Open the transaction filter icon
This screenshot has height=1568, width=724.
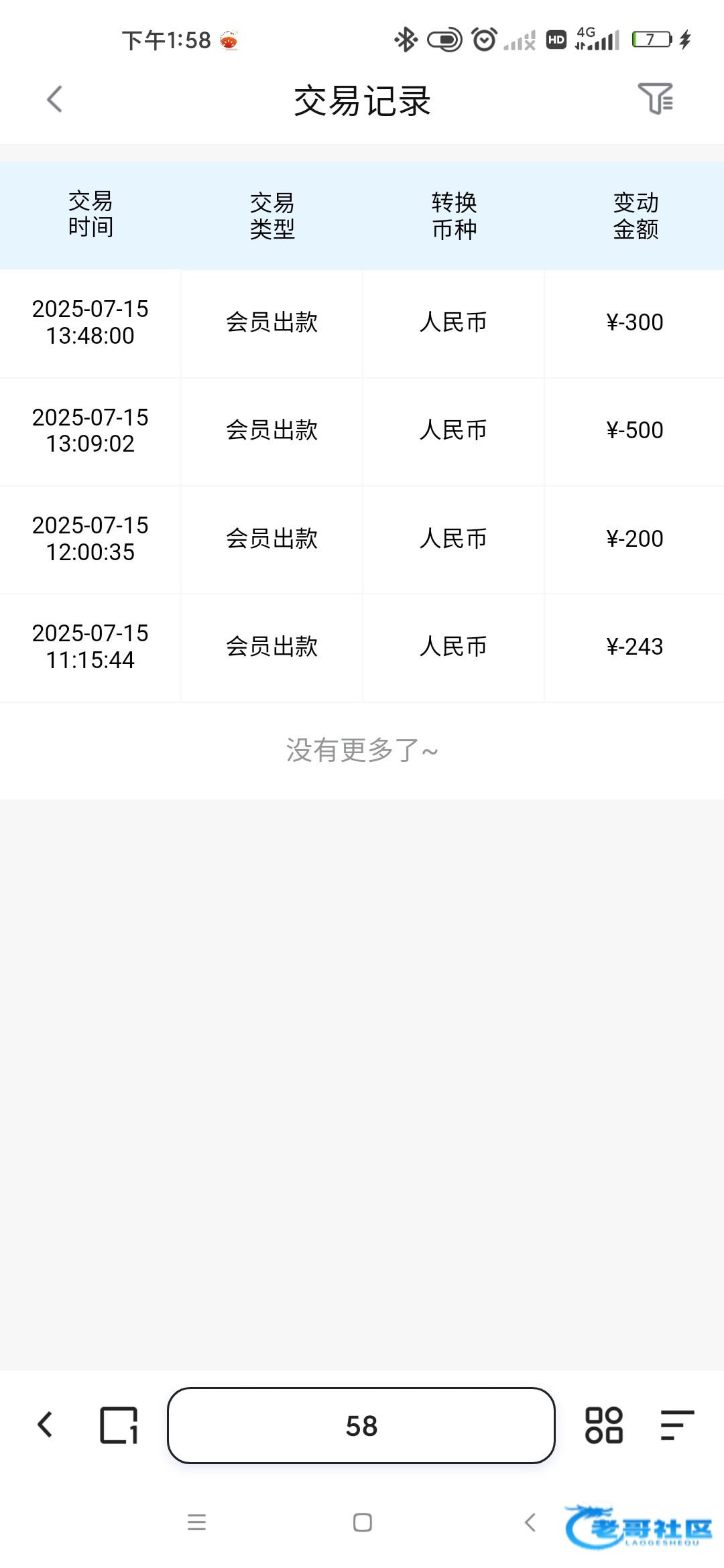tap(655, 99)
